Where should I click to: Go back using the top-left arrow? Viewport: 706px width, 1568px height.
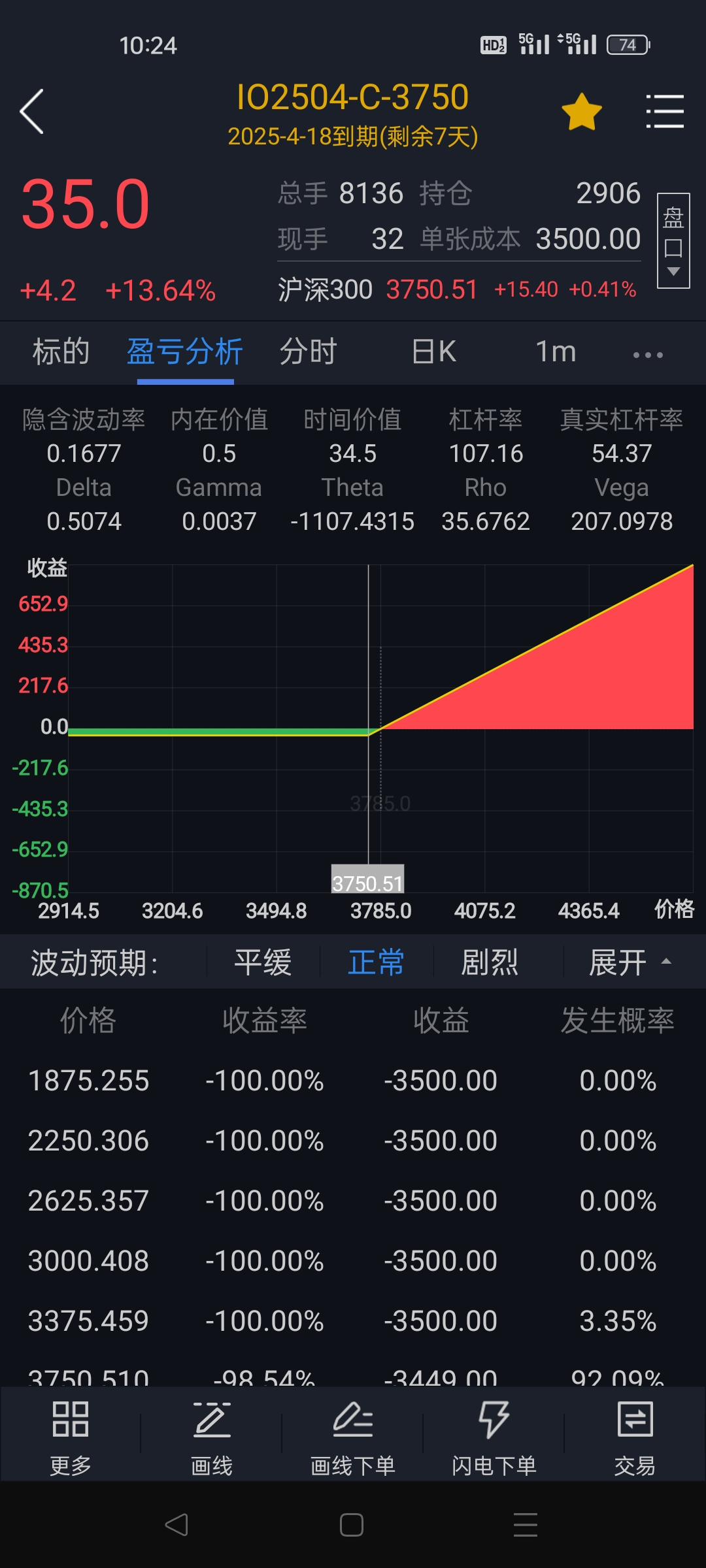tap(31, 112)
